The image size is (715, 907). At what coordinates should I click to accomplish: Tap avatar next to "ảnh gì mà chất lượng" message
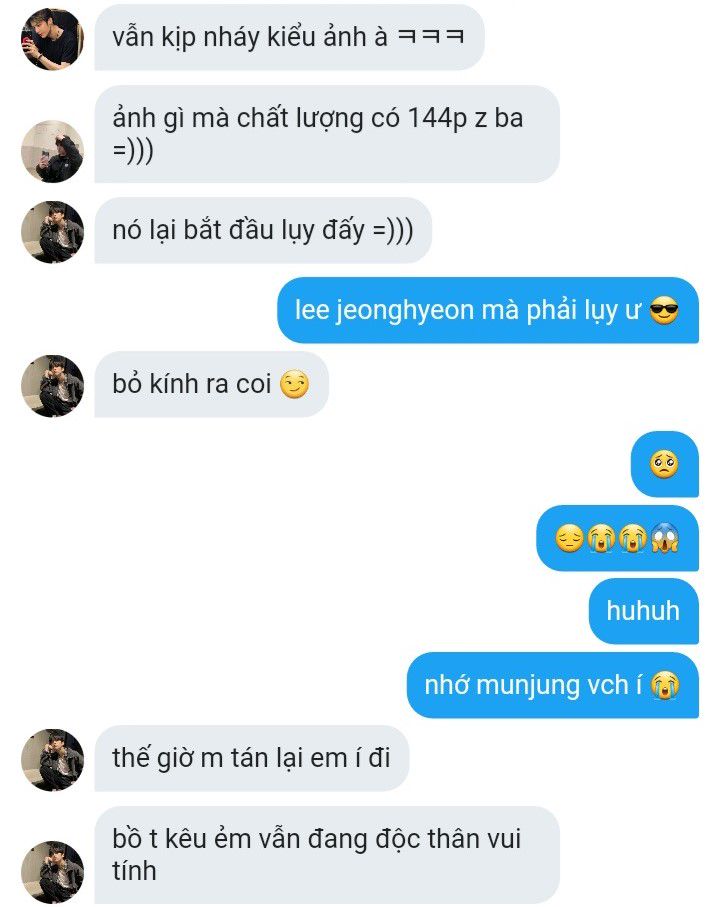(52, 151)
